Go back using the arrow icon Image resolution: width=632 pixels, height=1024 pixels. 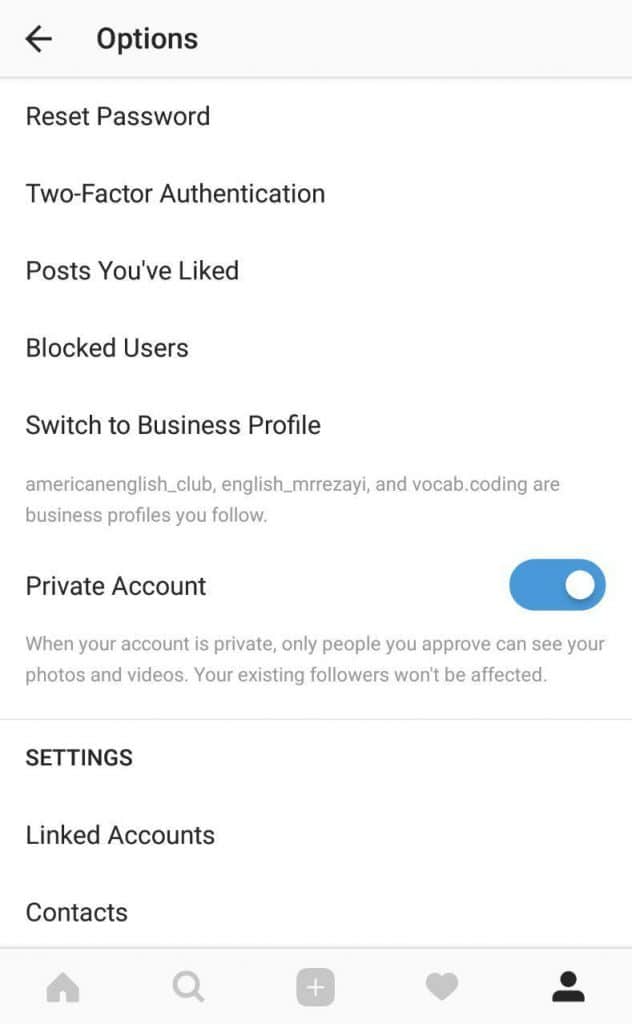39,39
